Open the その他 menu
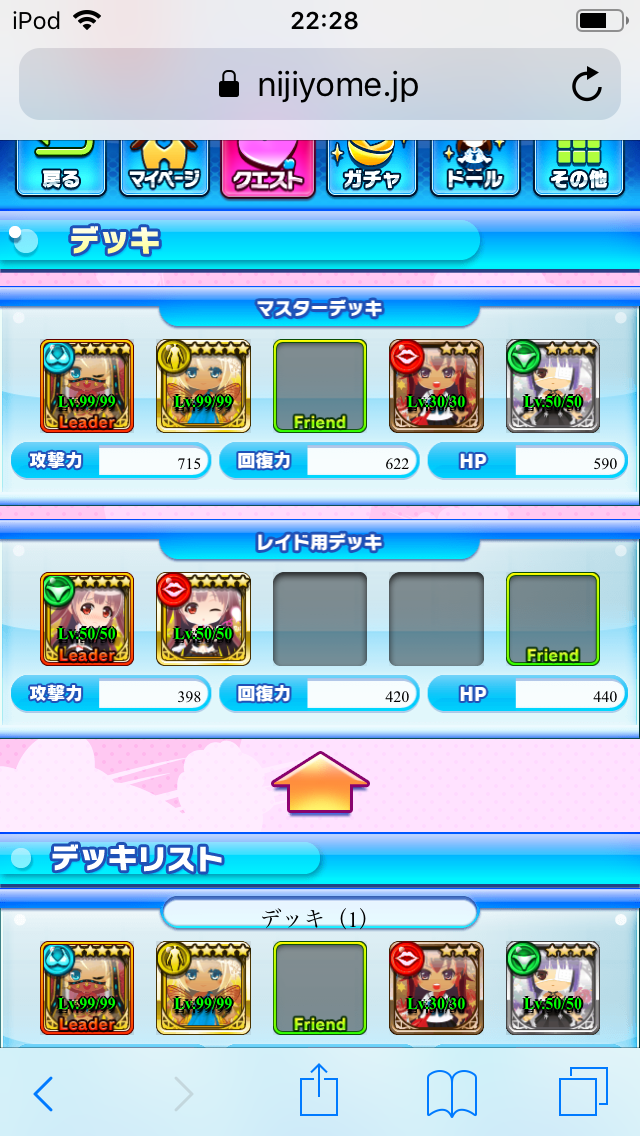The width and height of the screenshot is (640, 1136). (x=579, y=168)
